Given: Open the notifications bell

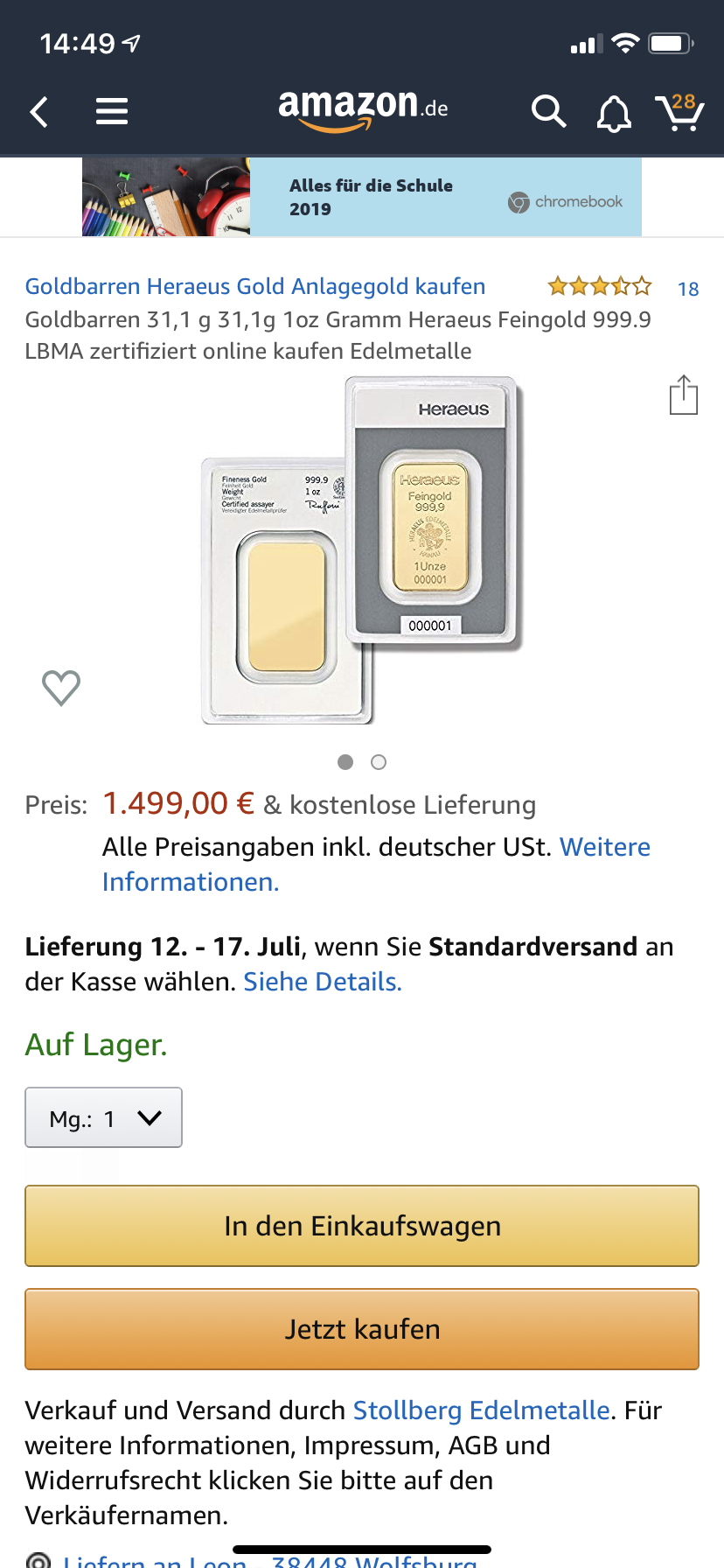Looking at the screenshot, I should (x=614, y=113).
